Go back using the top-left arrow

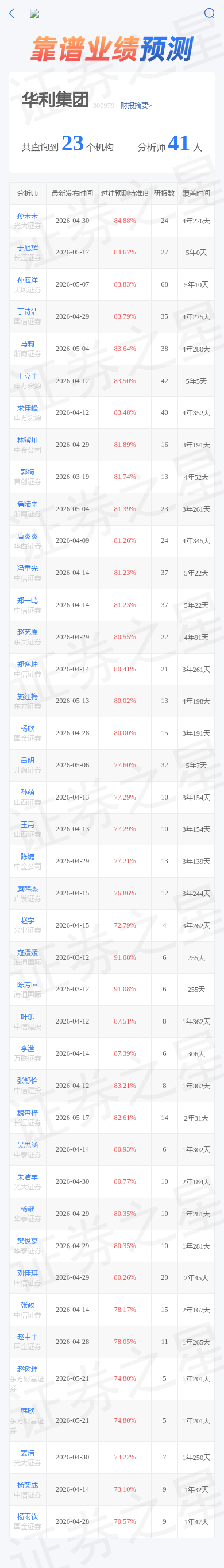pyautogui.click(x=11, y=13)
